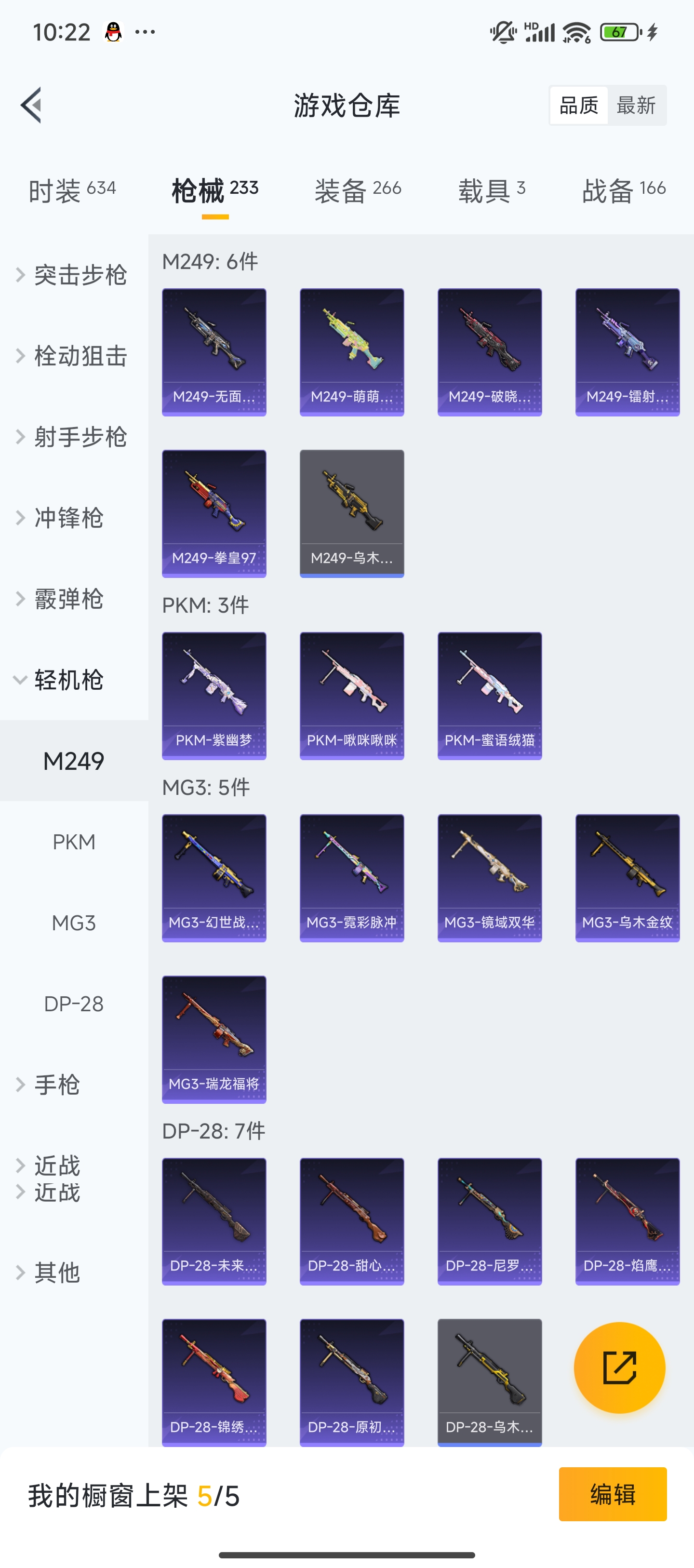Switch to the 装备 tab

click(357, 190)
